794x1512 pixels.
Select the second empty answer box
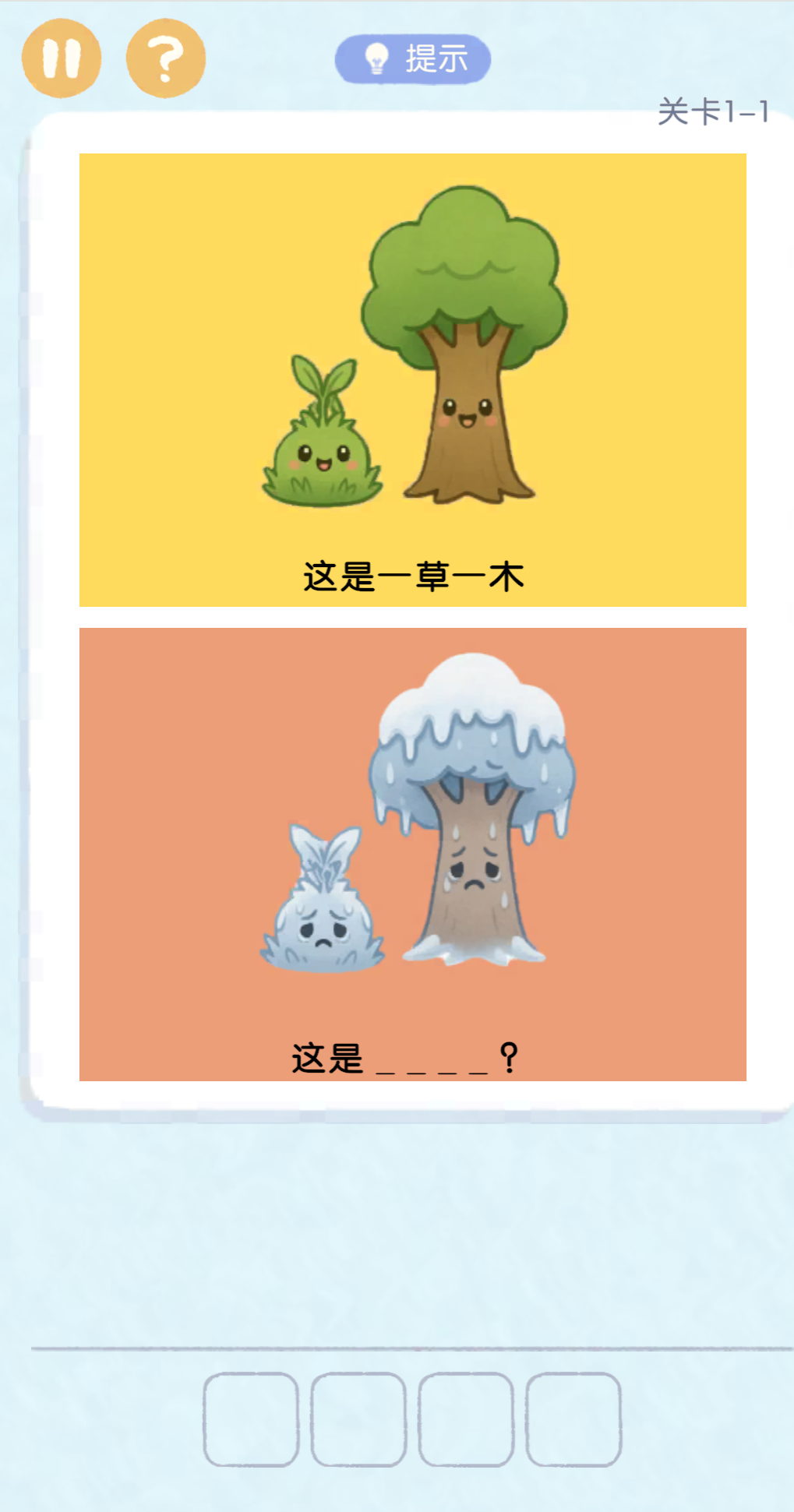pos(358,1419)
